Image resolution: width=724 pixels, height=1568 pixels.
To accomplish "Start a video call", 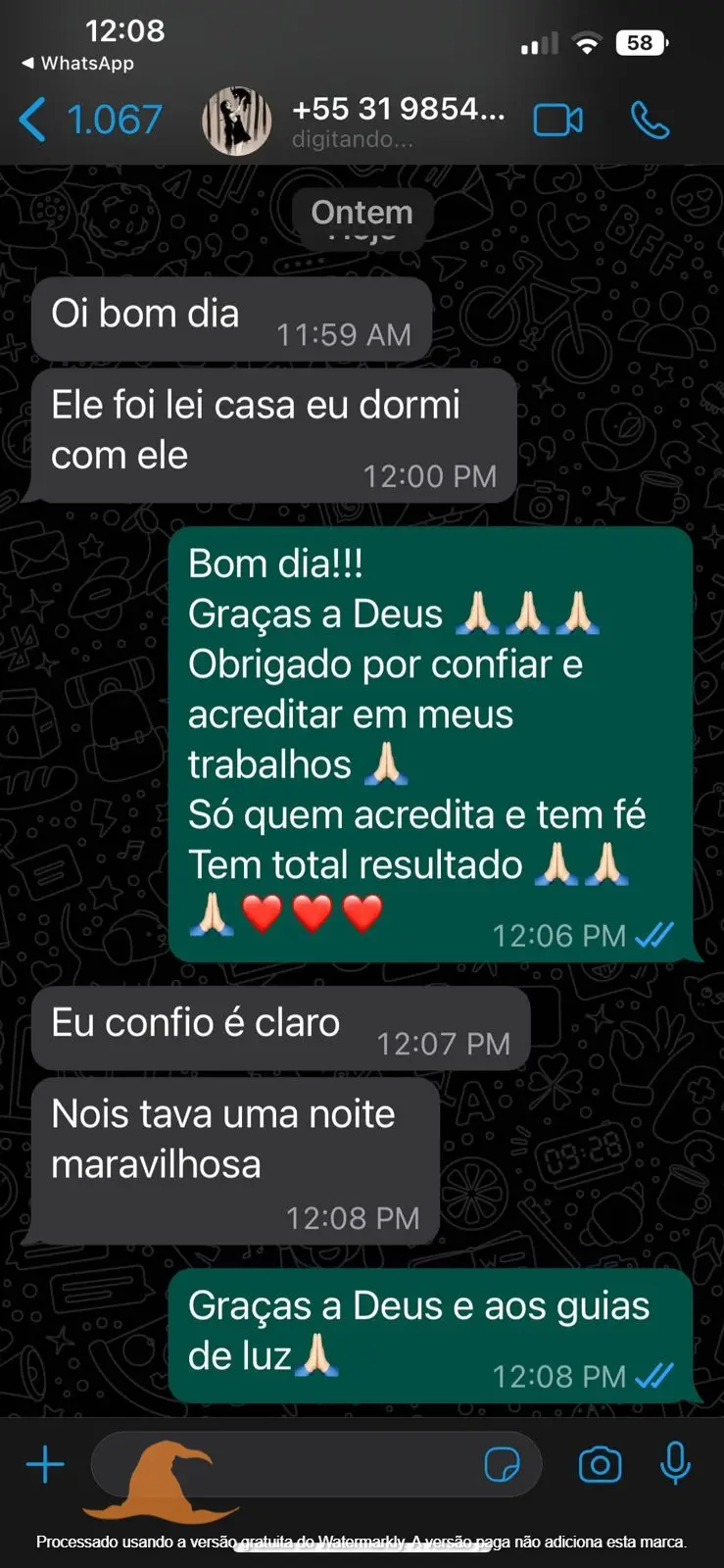I will [x=557, y=121].
